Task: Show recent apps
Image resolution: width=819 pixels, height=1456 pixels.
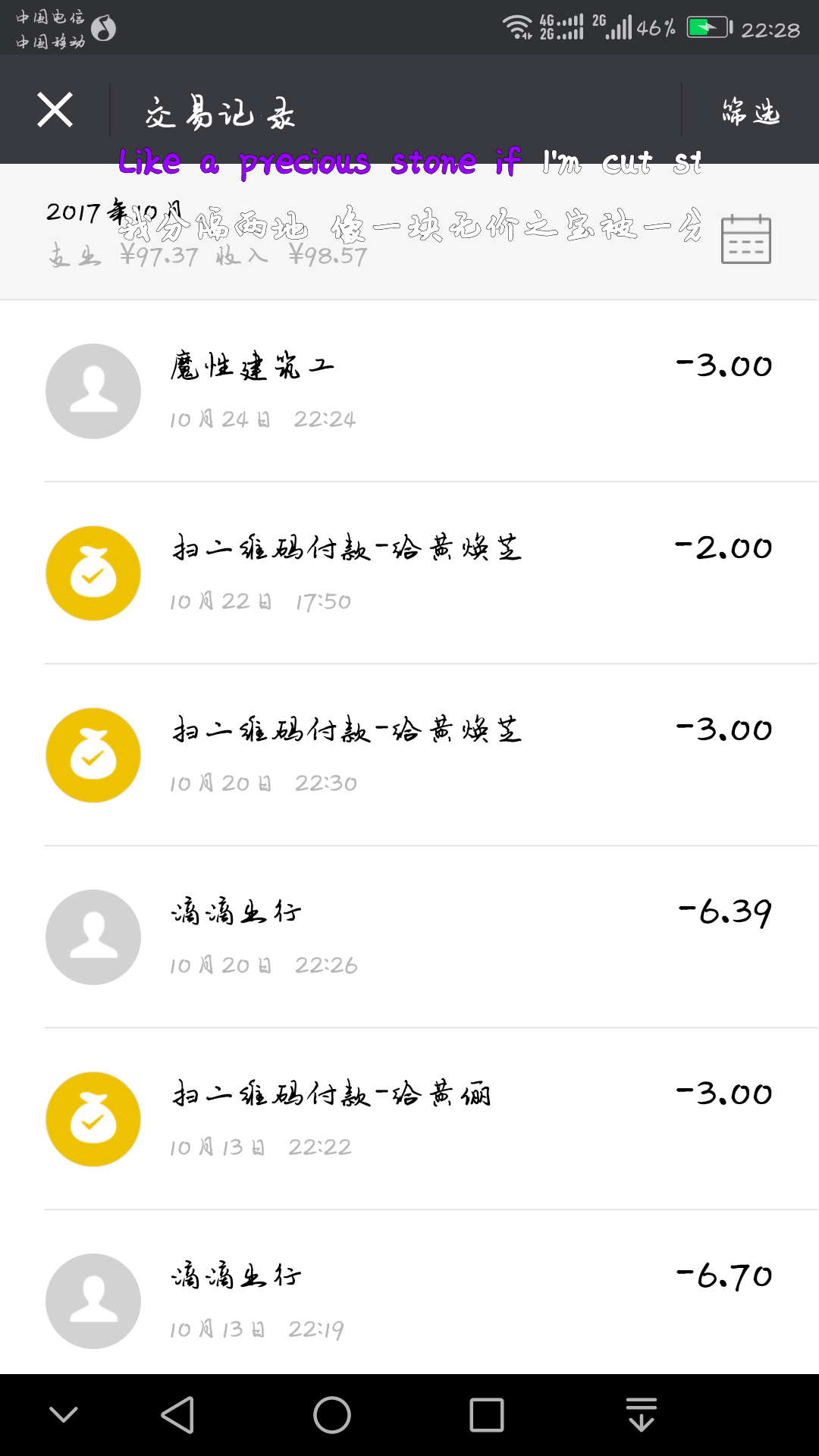Action: tap(486, 1415)
